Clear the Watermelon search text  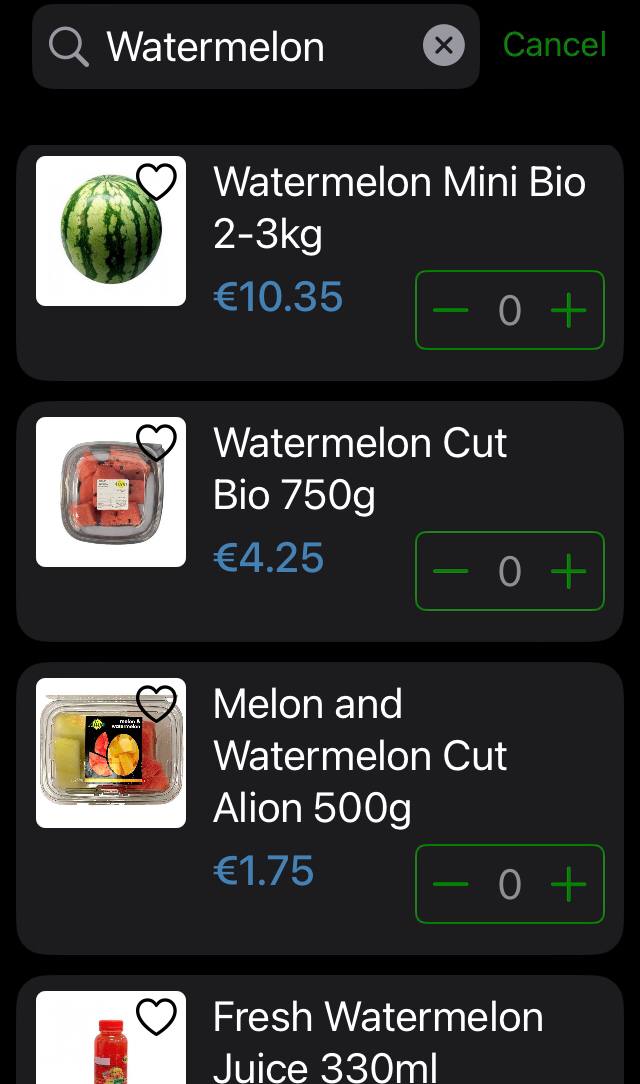(443, 46)
